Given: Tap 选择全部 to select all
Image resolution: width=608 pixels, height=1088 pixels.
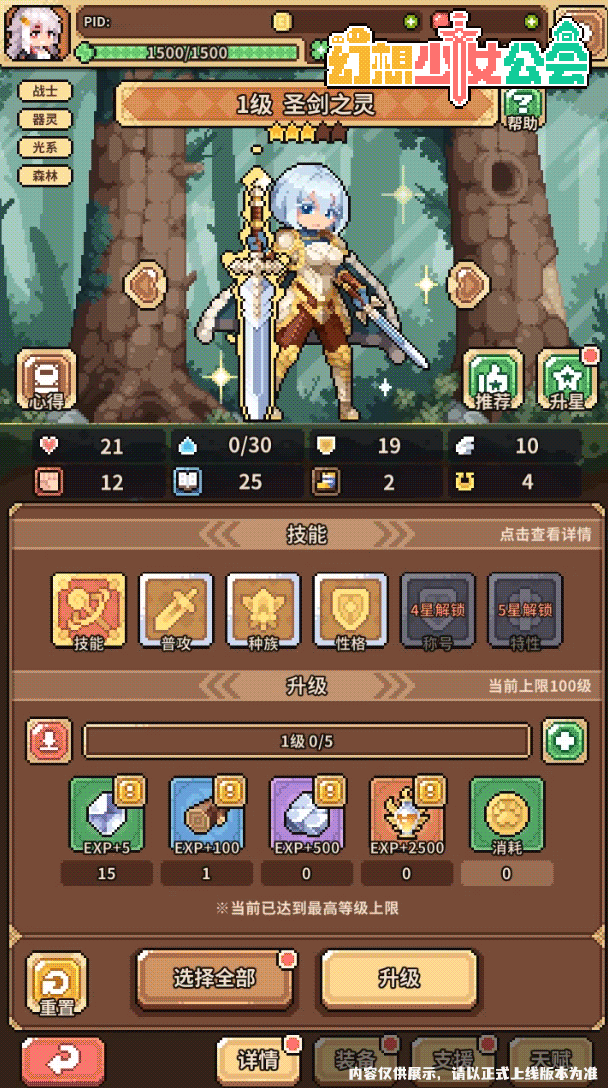Looking at the screenshot, I should pos(214,979).
